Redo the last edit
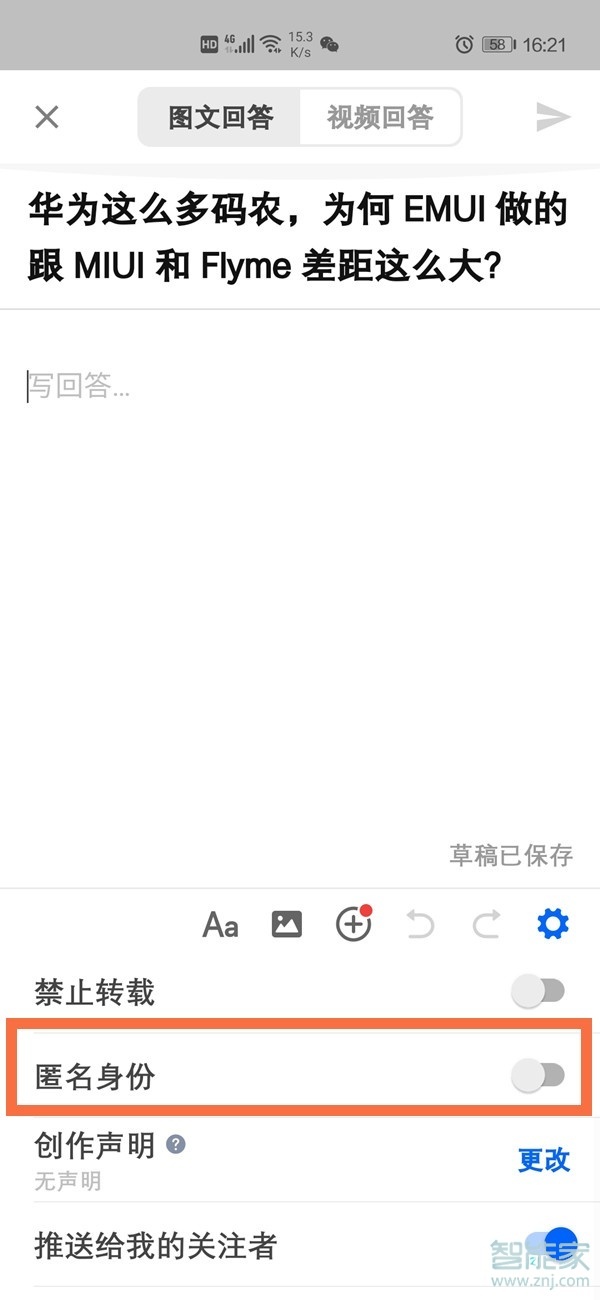 pos(486,925)
